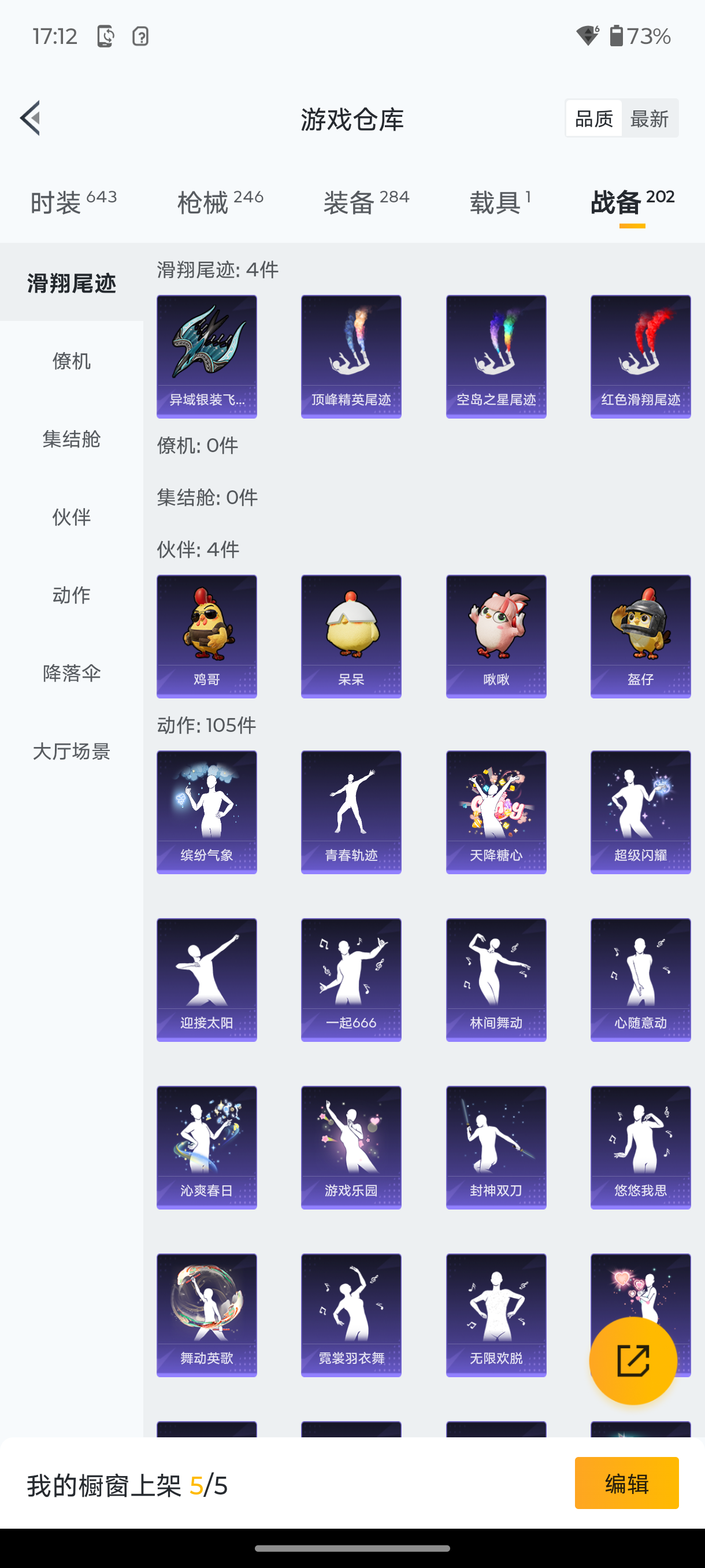Open the 空岛之星尾迹 rainbow trail
This screenshot has height=1568, width=705.
(496, 356)
